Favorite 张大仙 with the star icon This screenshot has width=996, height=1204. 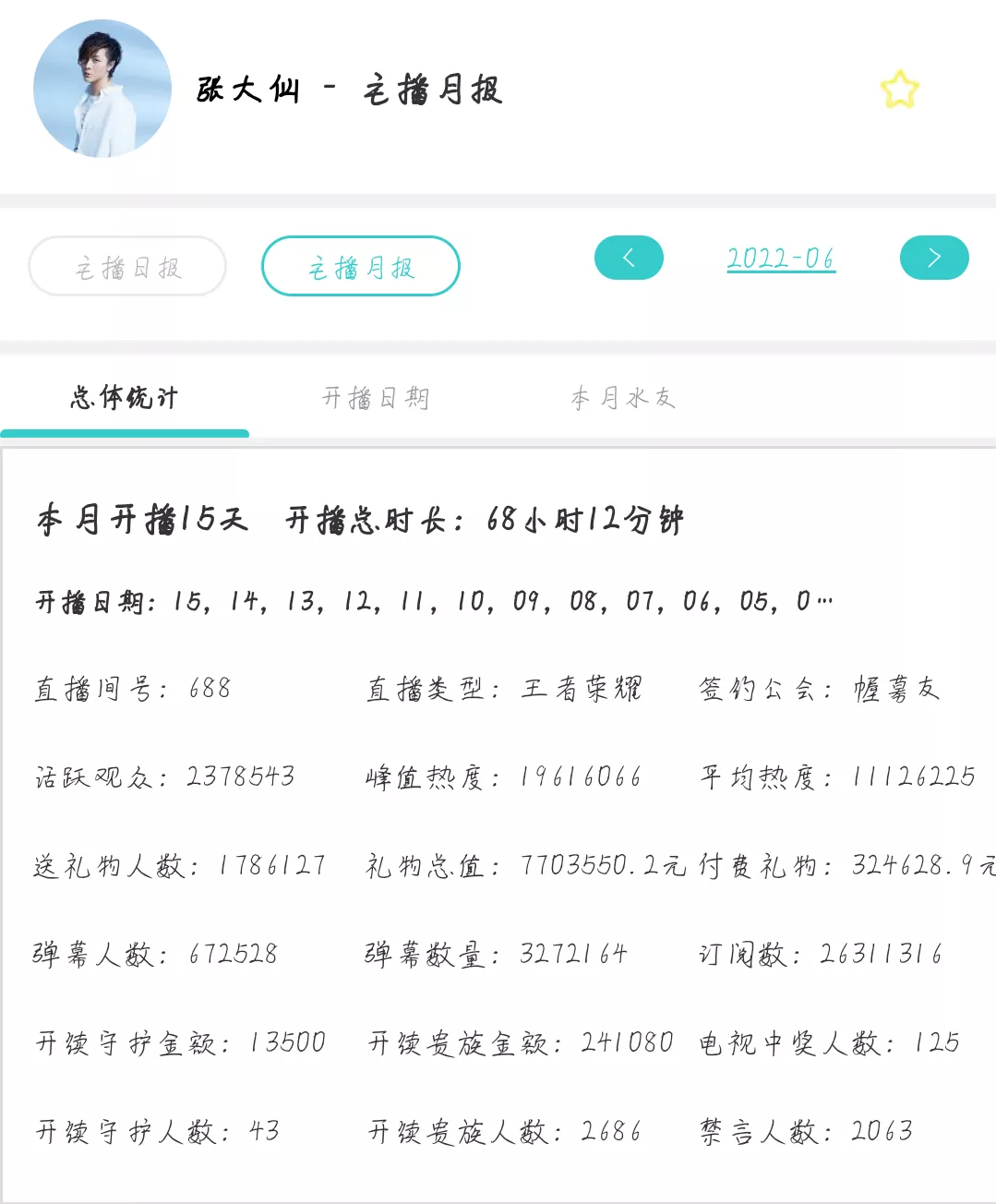899,90
